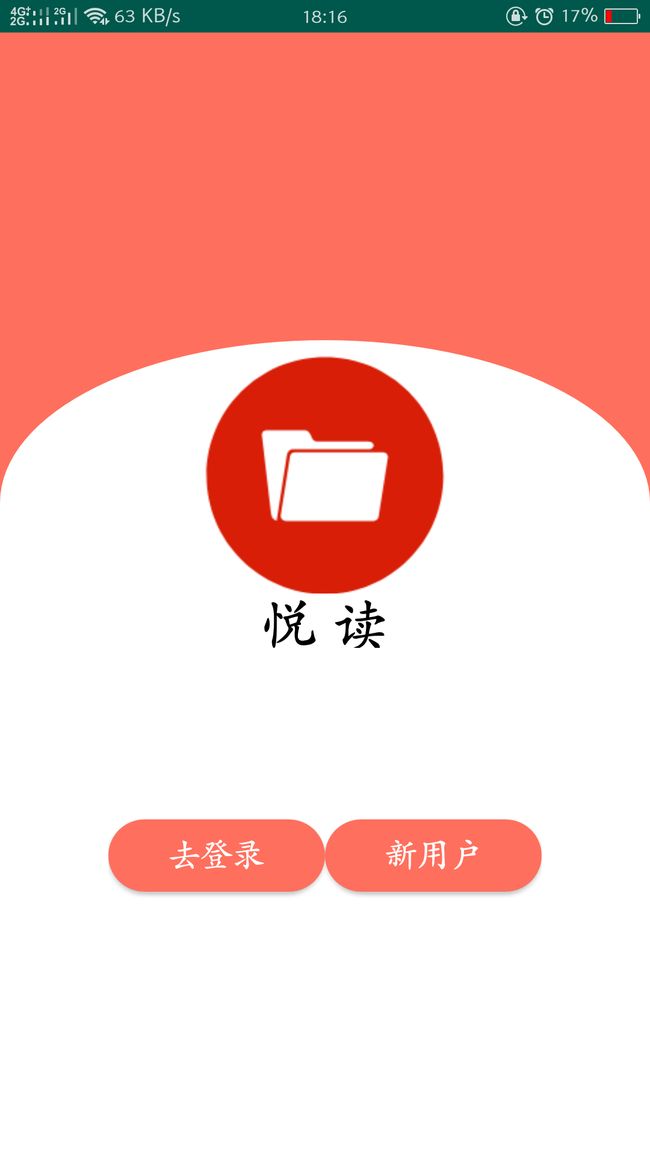Tap the 去登录 button
This screenshot has width=650, height=1156.
pos(216,855)
